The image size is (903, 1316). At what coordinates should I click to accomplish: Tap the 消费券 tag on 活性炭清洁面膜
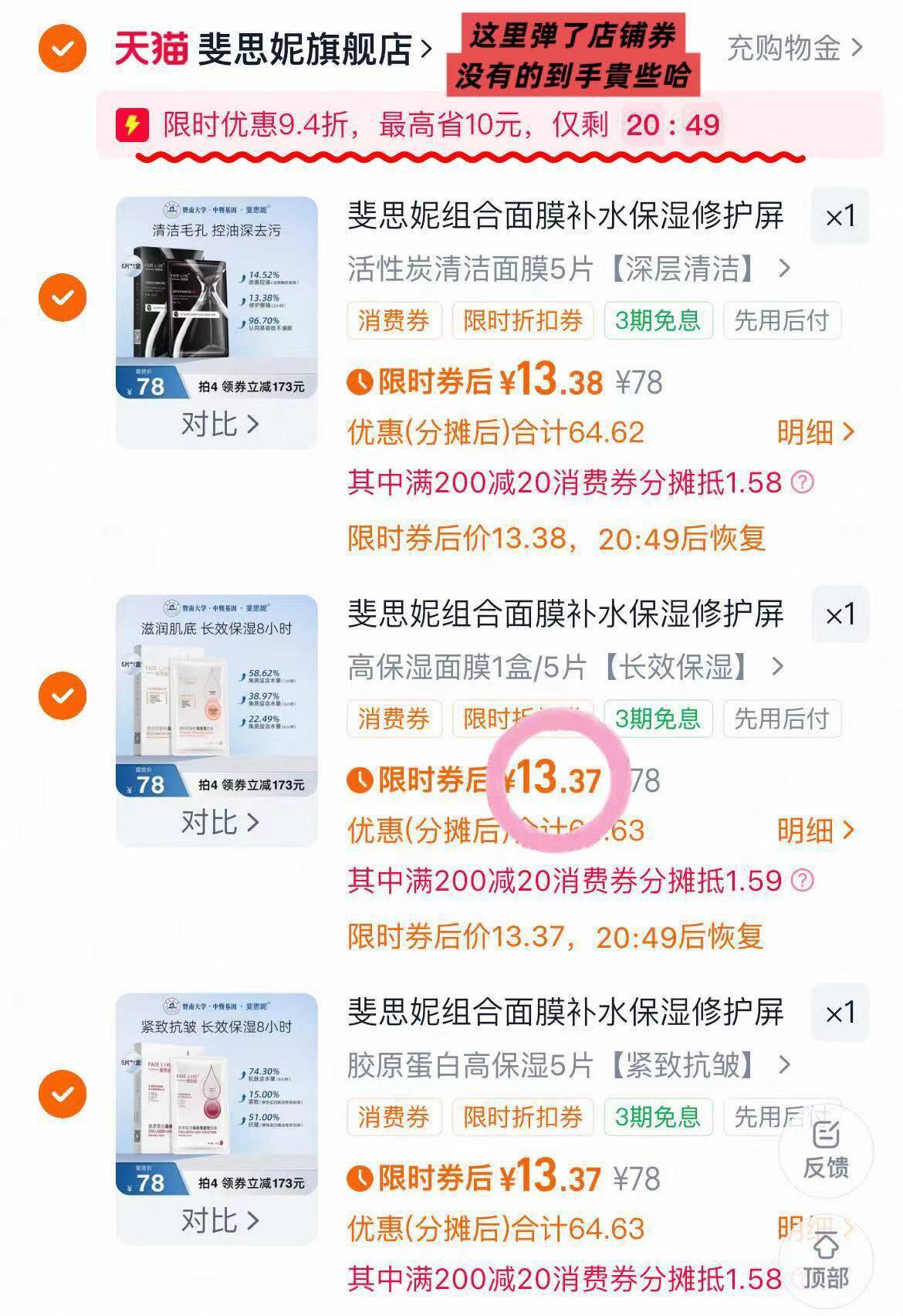click(x=394, y=320)
